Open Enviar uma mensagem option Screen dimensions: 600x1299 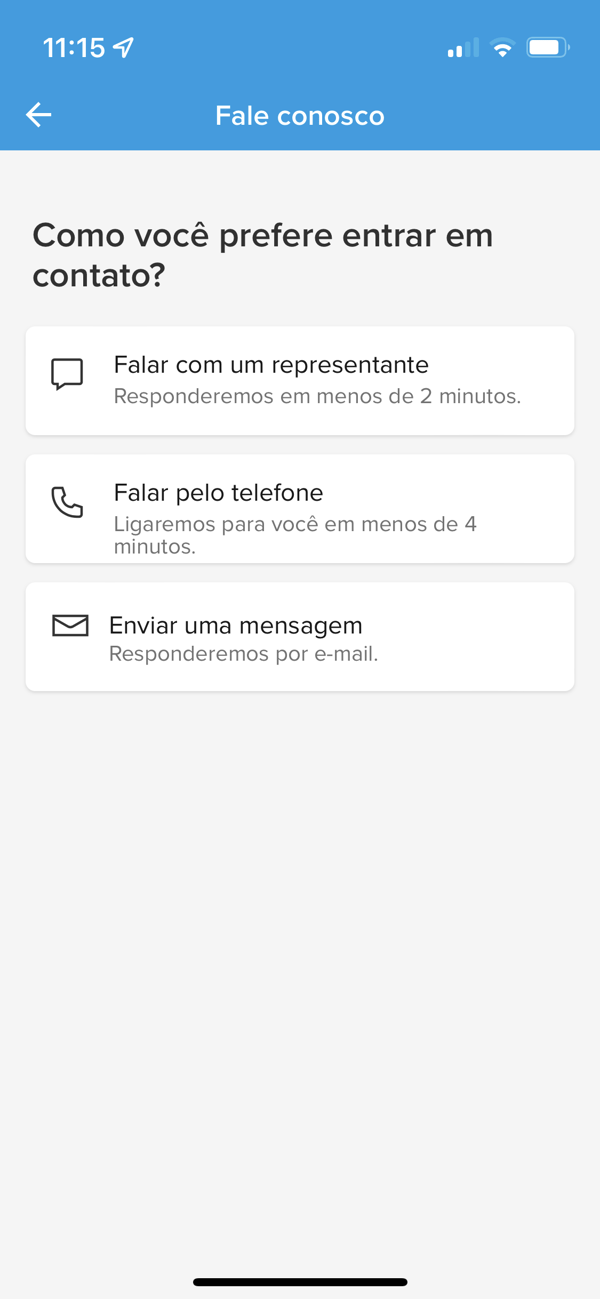300,637
